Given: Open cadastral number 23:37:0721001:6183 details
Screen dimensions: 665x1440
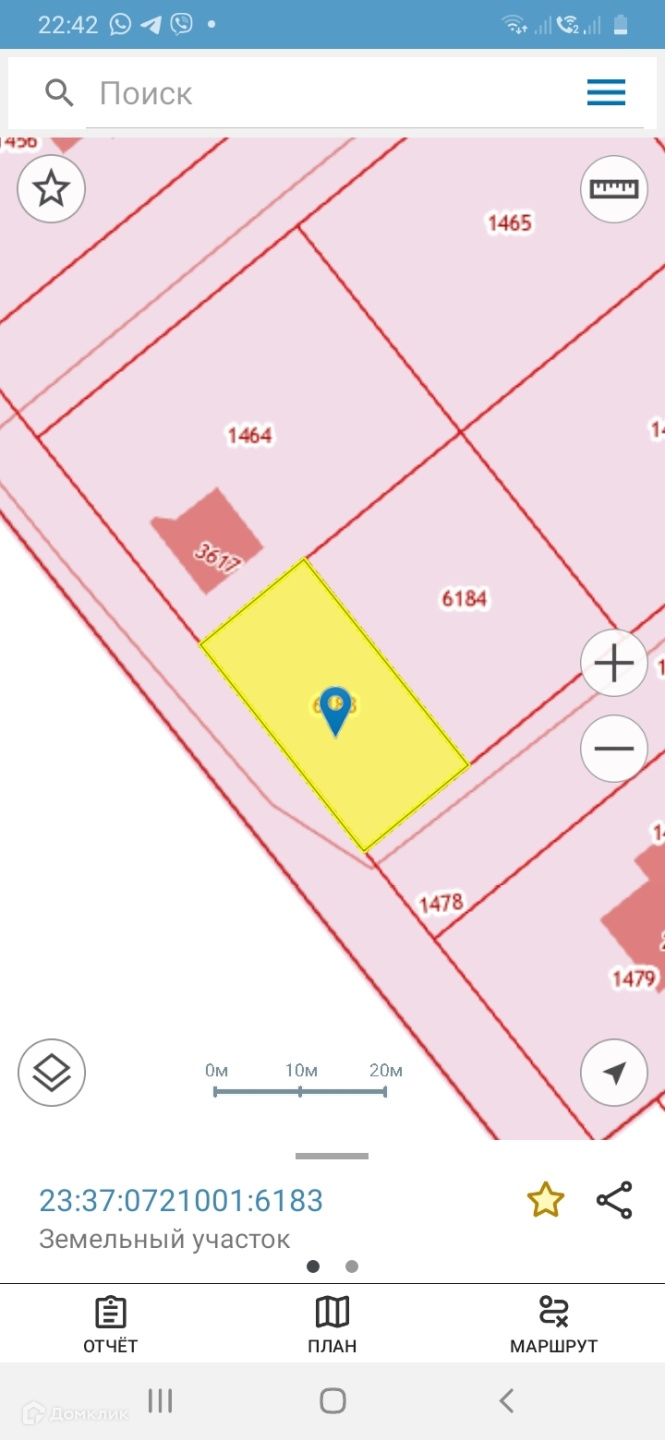Looking at the screenshot, I should [x=181, y=1200].
